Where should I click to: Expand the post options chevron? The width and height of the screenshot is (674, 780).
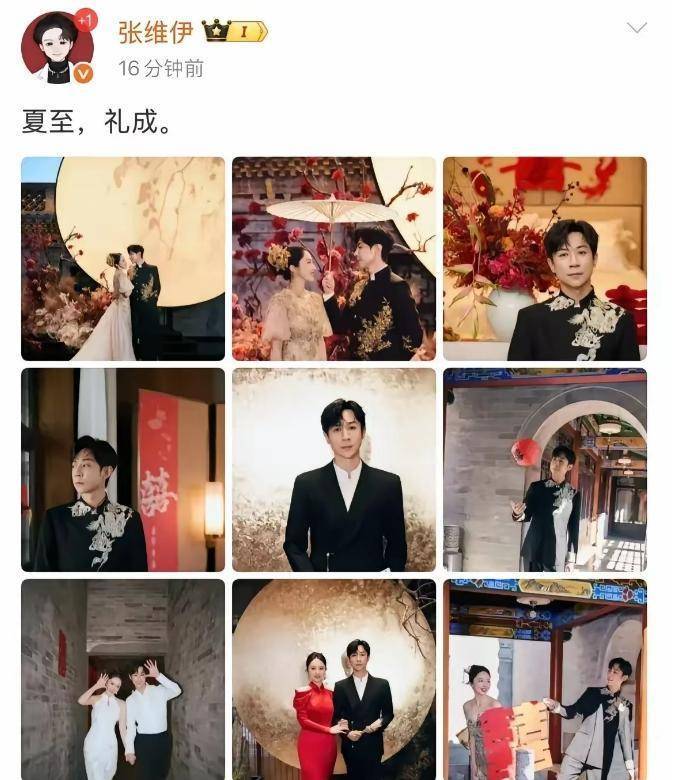(x=636, y=28)
